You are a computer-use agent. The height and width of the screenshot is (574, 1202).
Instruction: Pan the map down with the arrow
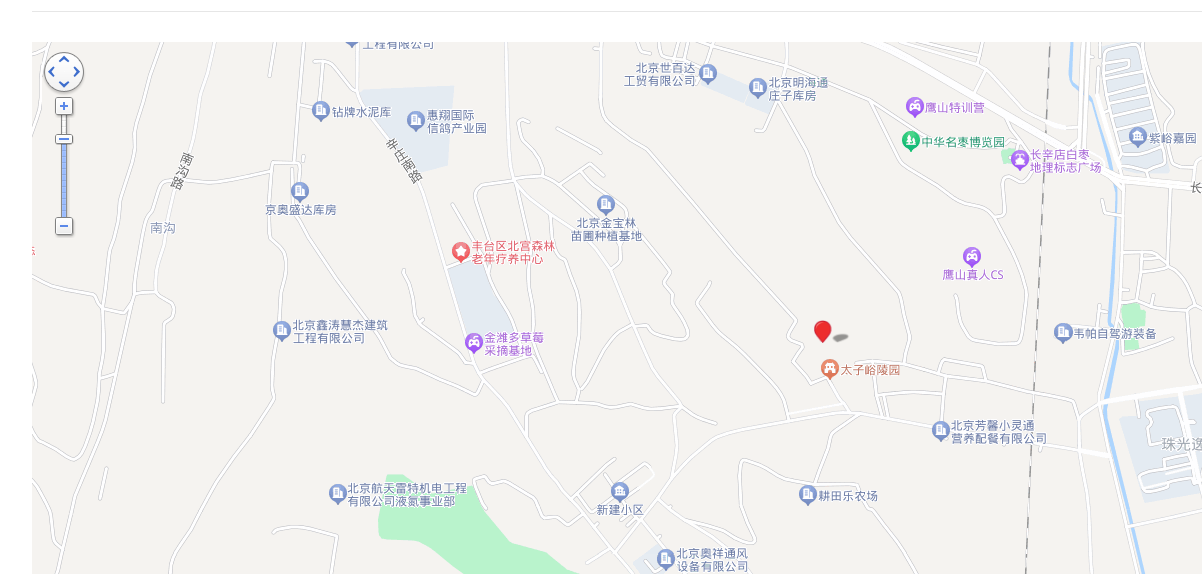[x=64, y=84]
